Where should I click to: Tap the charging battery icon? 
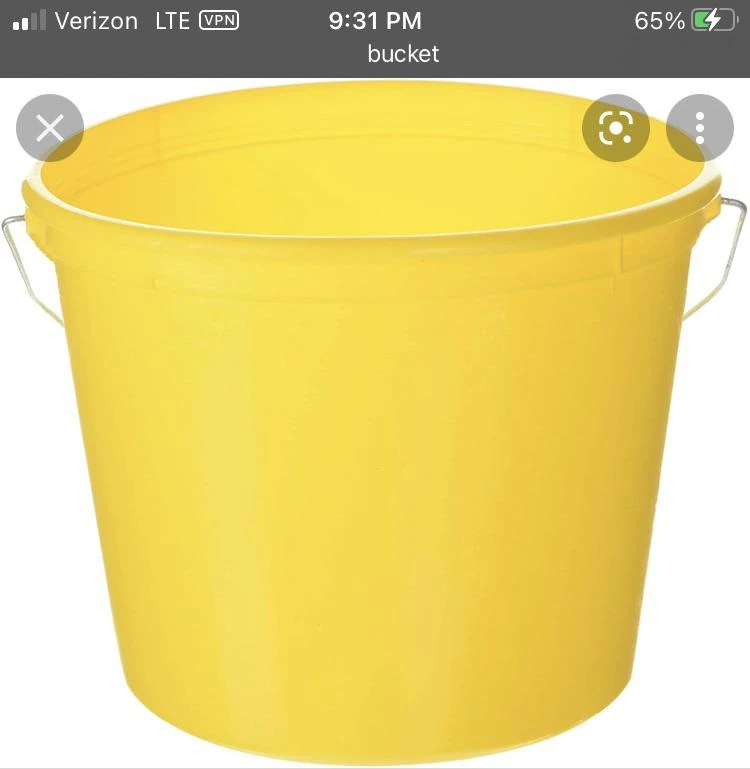click(713, 20)
